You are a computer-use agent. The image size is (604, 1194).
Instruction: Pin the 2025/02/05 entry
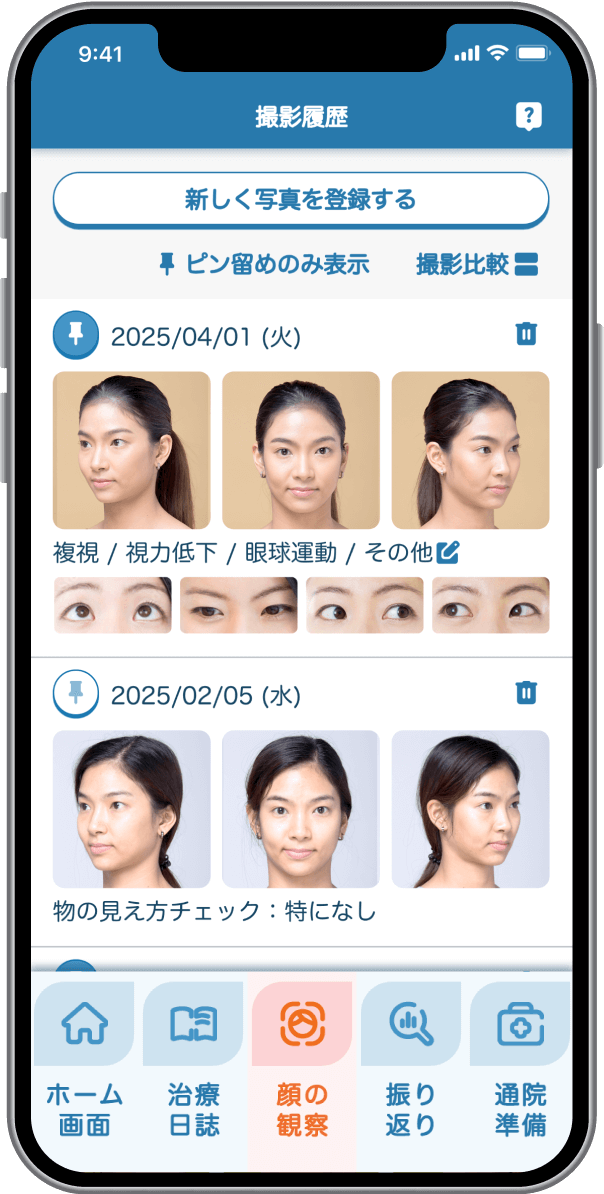point(76,693)
